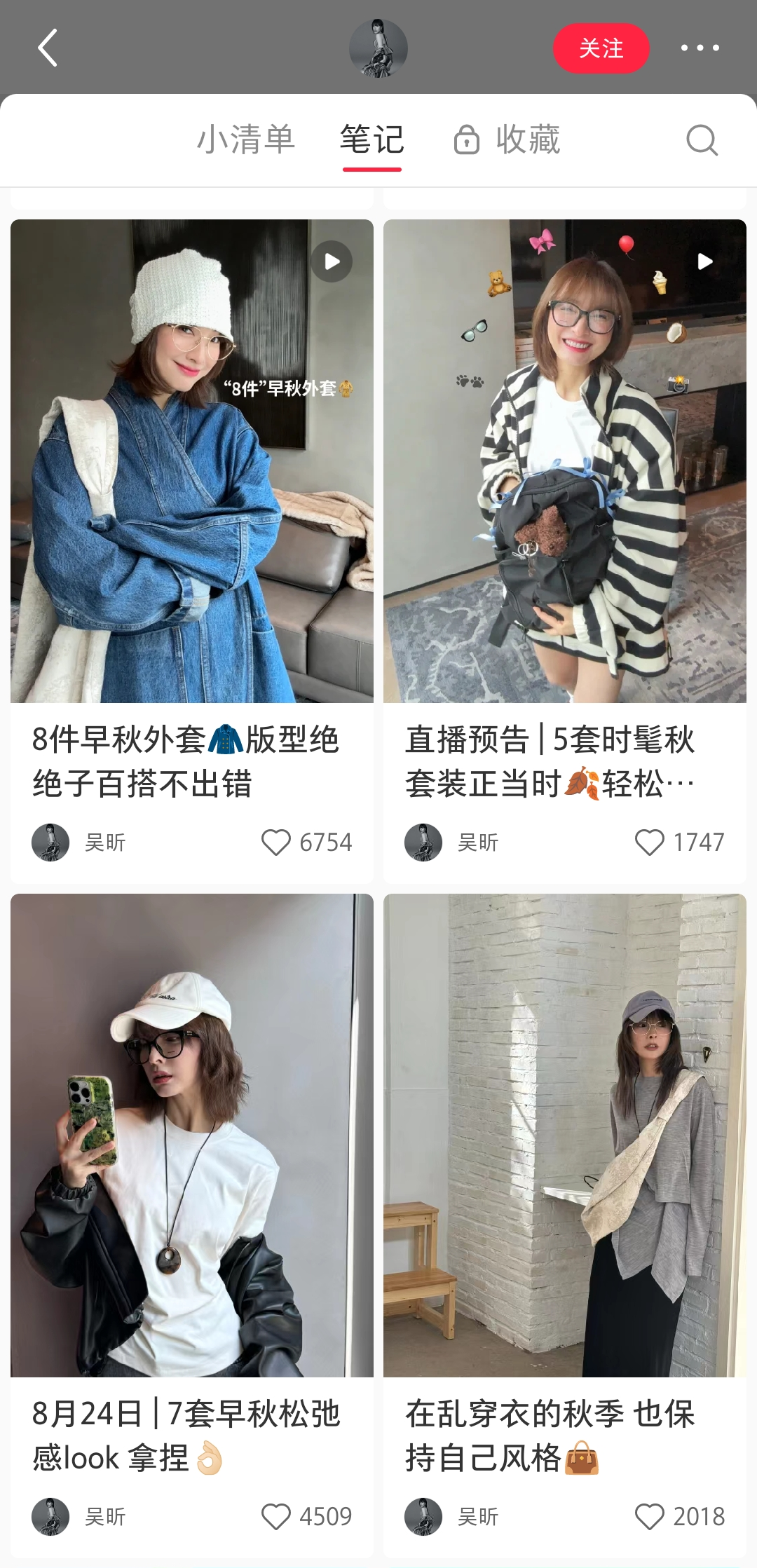Screen dimensions: 757x1568
Task: Open the 8件早秋外套 video note
Action: coord(192,461)
